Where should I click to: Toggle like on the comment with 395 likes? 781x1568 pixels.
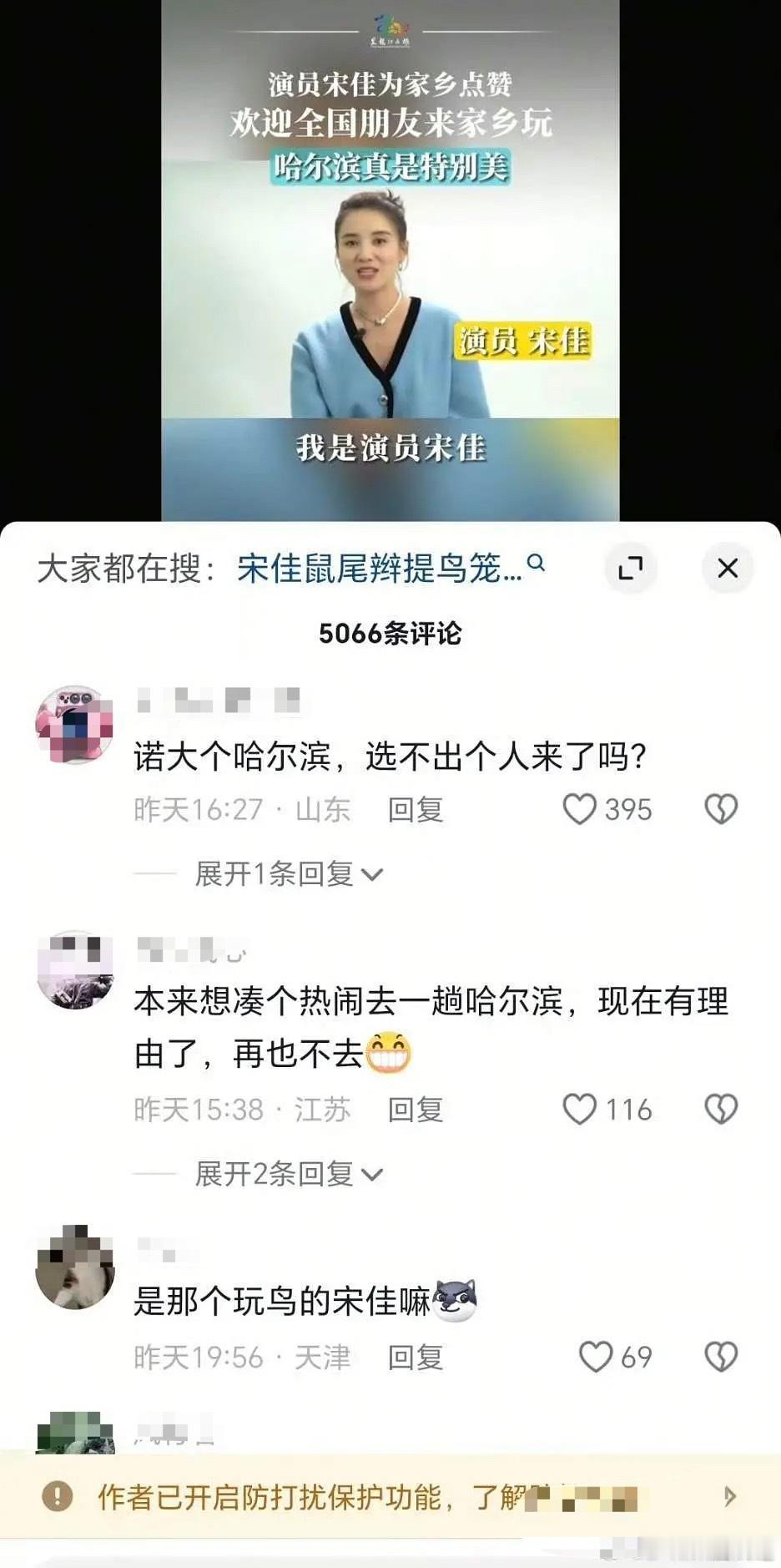click(580, 808)
